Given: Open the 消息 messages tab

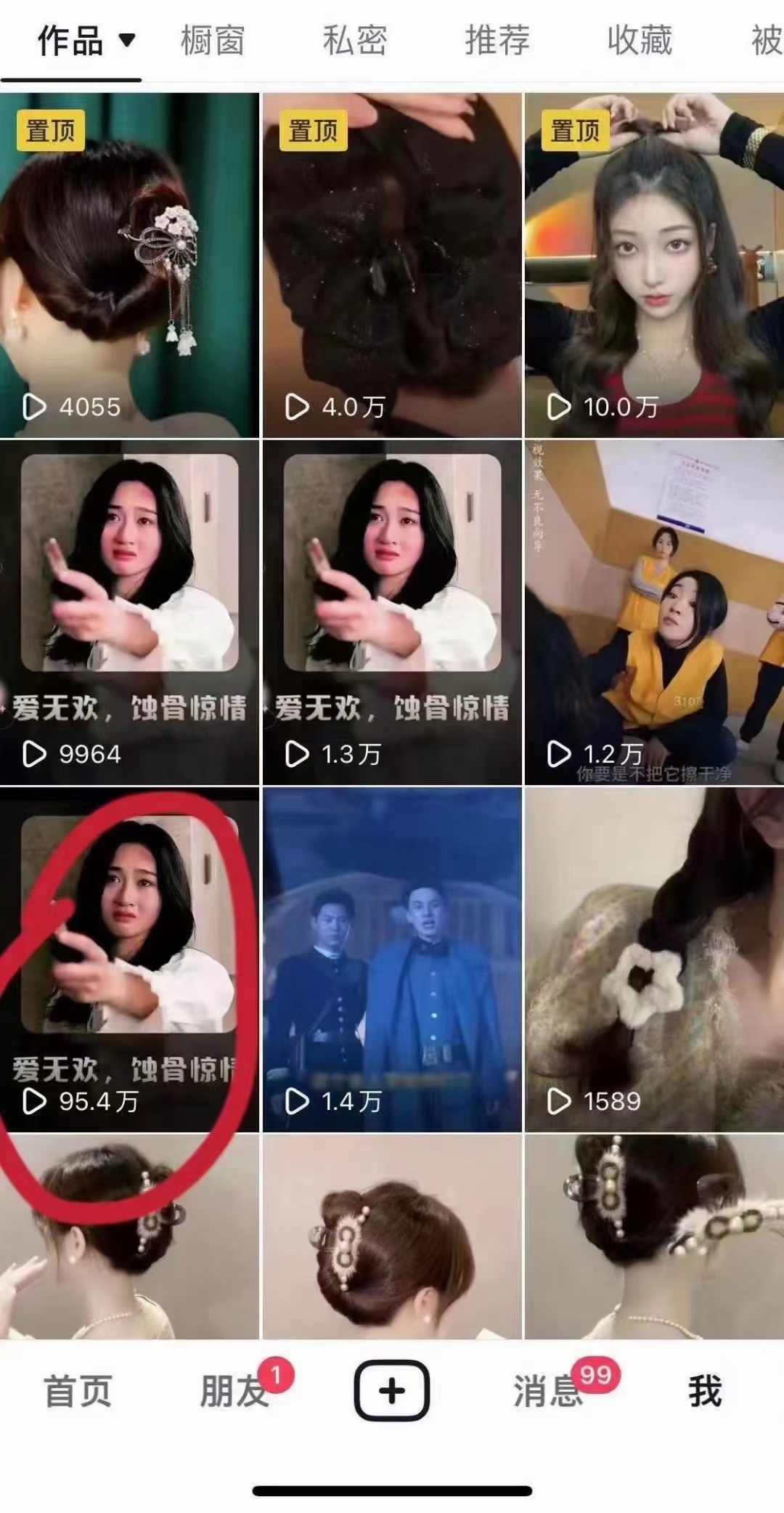Looking at the screenshot, I should [x=549, y=1391].
